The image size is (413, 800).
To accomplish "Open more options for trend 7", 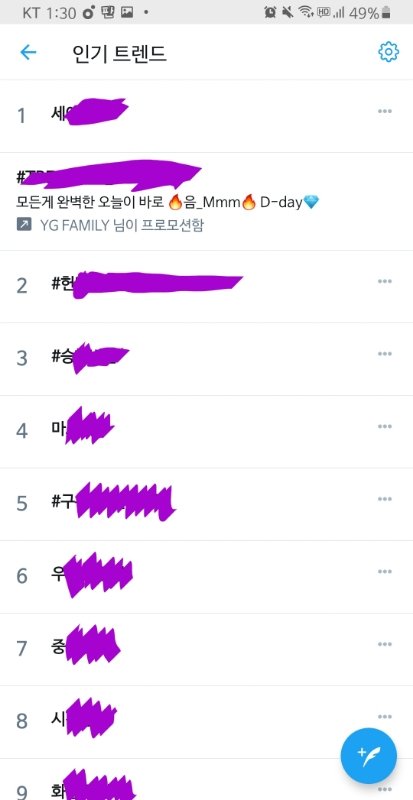I will (x=384, y=644).
